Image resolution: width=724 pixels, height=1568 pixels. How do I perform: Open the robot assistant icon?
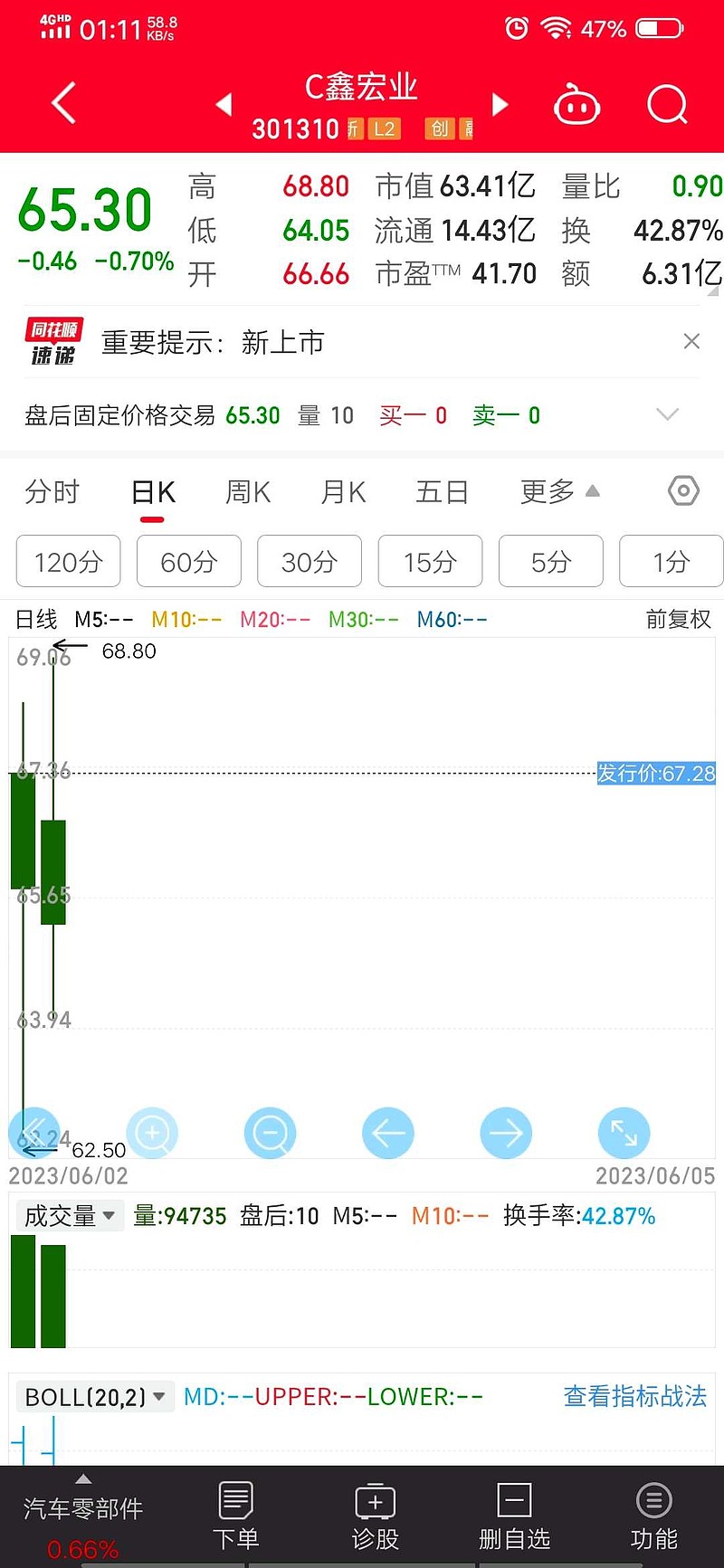pos(576,105)
